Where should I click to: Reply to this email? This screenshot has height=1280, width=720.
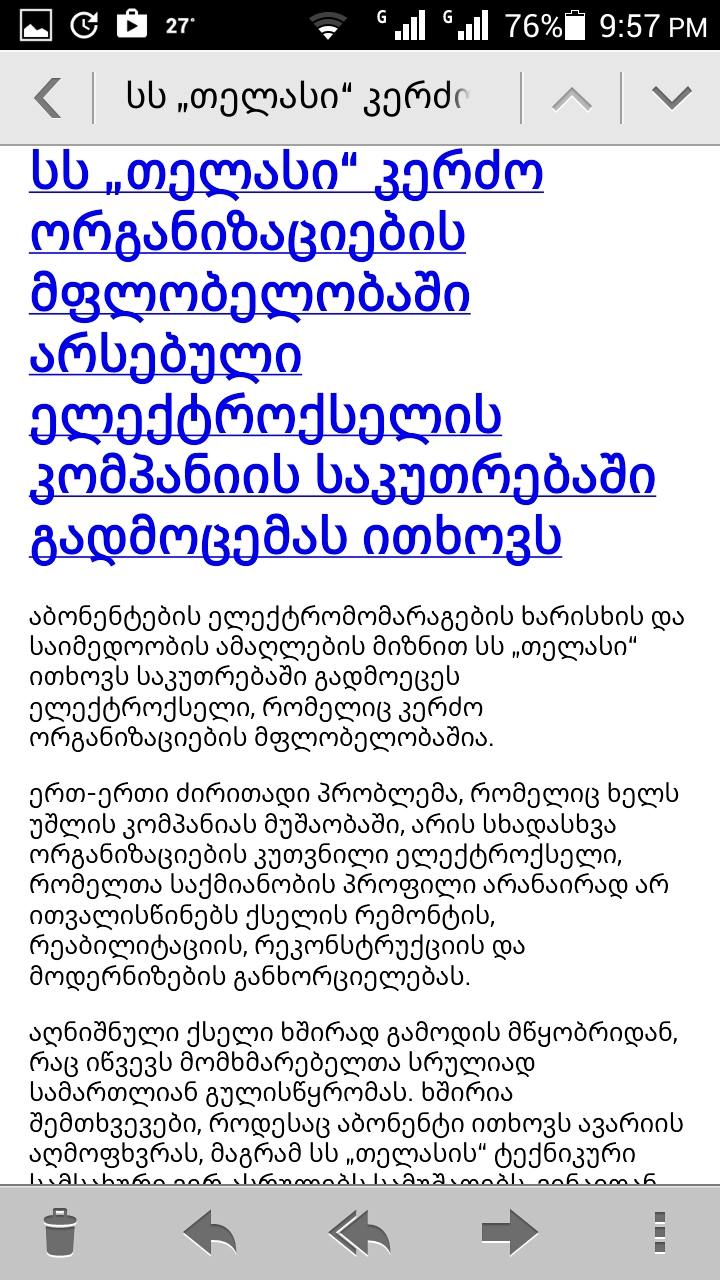tap(210, 1232)
